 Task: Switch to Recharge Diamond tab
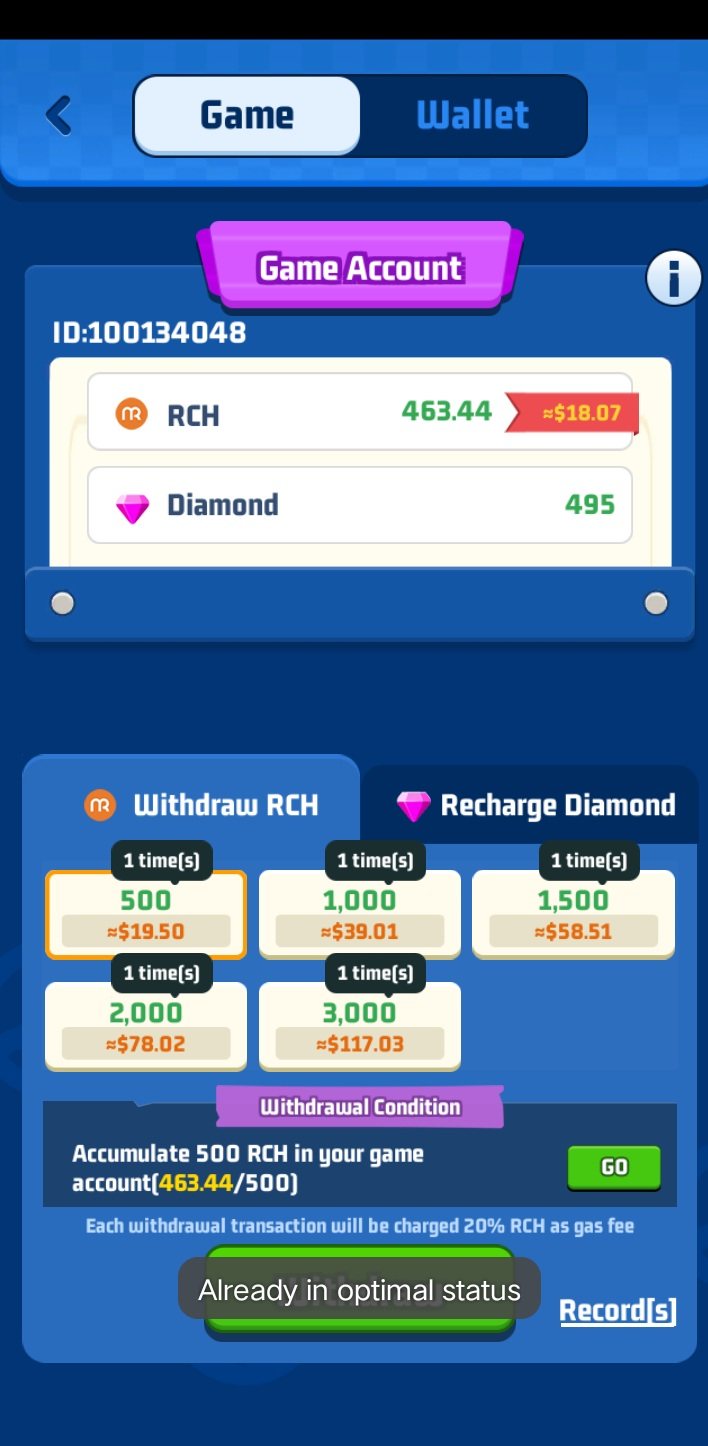tap(536, 805)
